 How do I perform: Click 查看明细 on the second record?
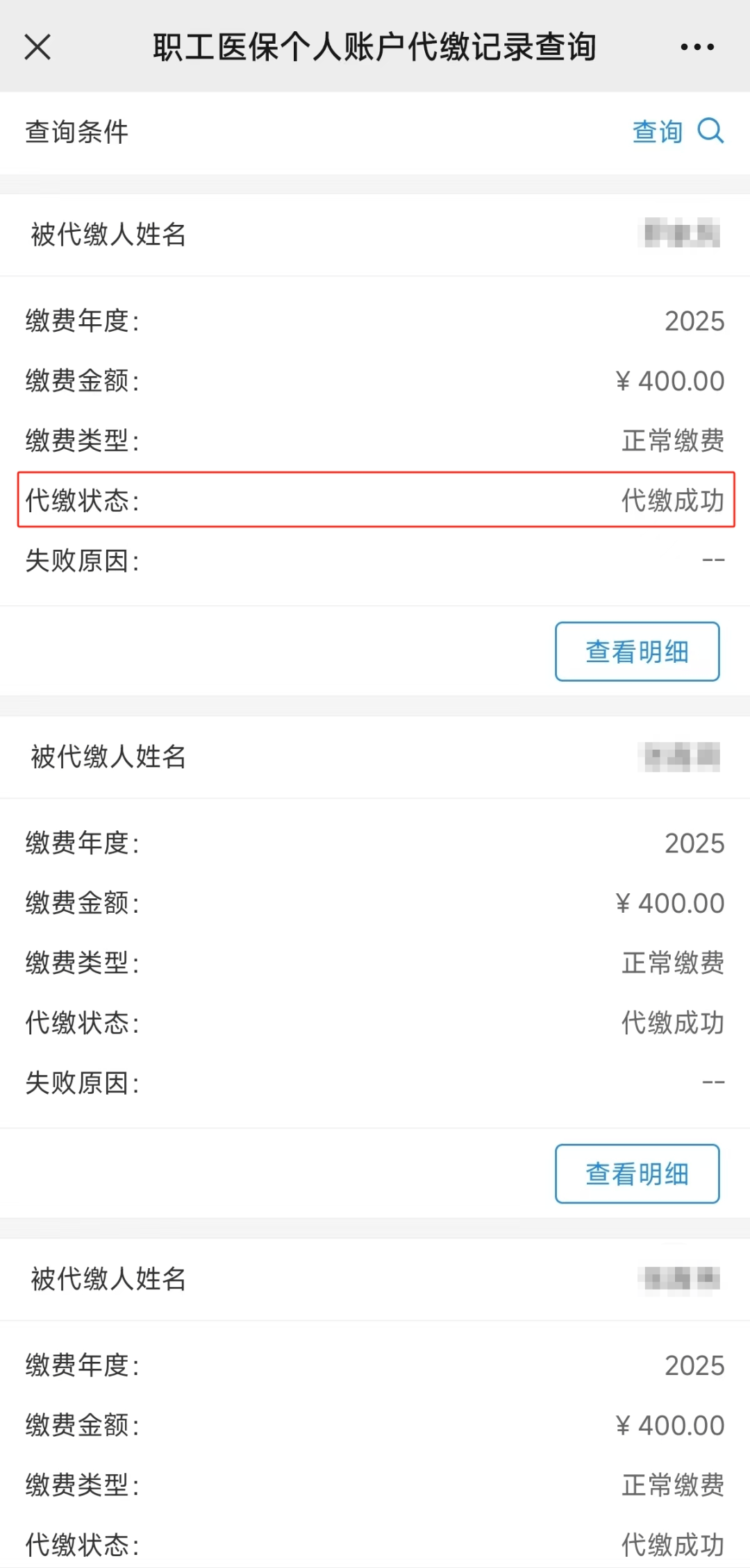pyautogui.click(x=637, y=1174)
